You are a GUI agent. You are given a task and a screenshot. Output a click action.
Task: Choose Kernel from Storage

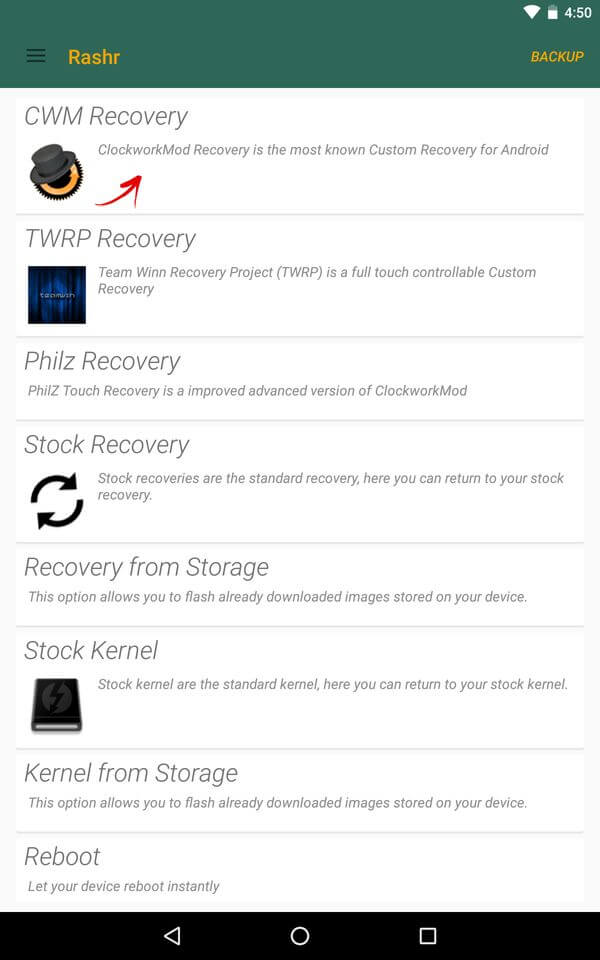[300, 787]
